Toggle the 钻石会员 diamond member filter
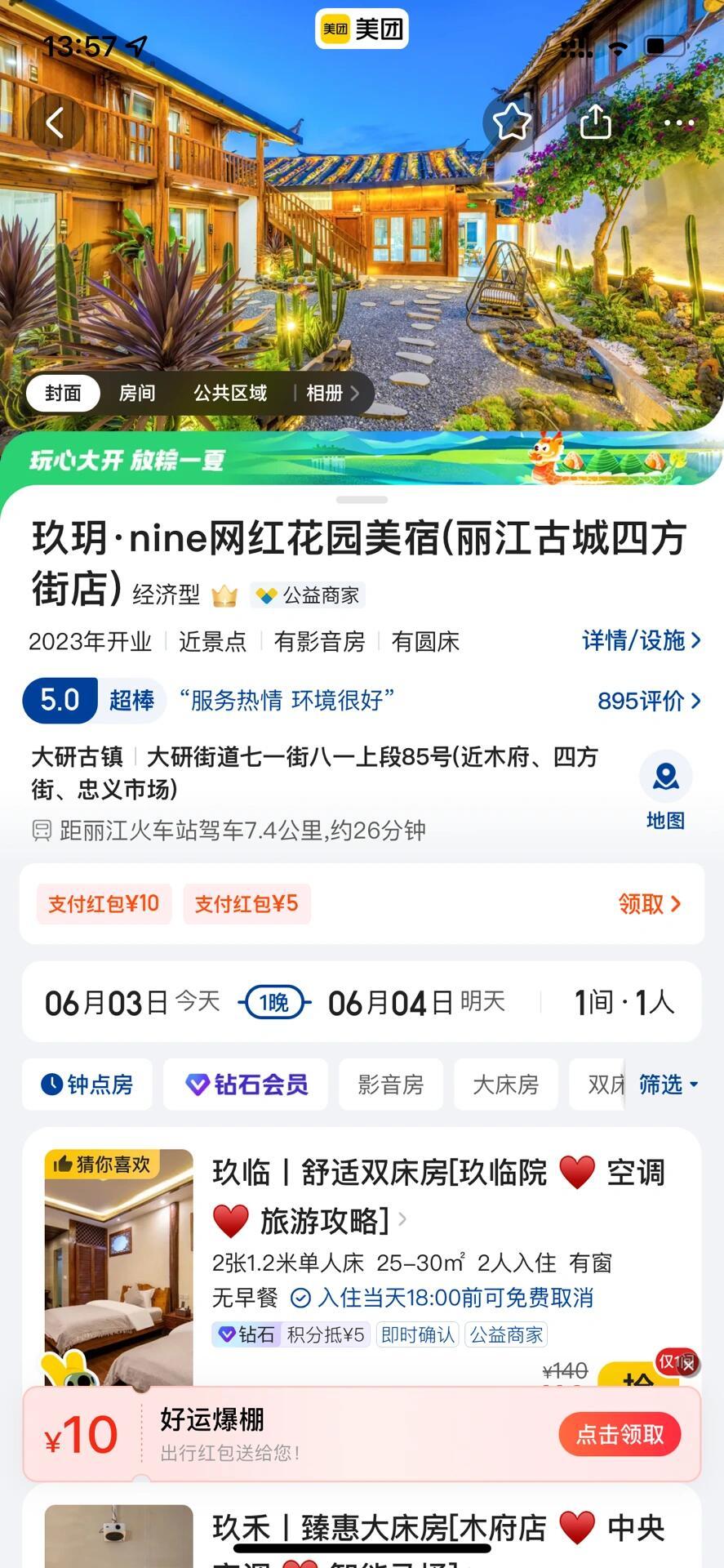The width and height of the screenshot is (724, 1568). point(245,1085)
